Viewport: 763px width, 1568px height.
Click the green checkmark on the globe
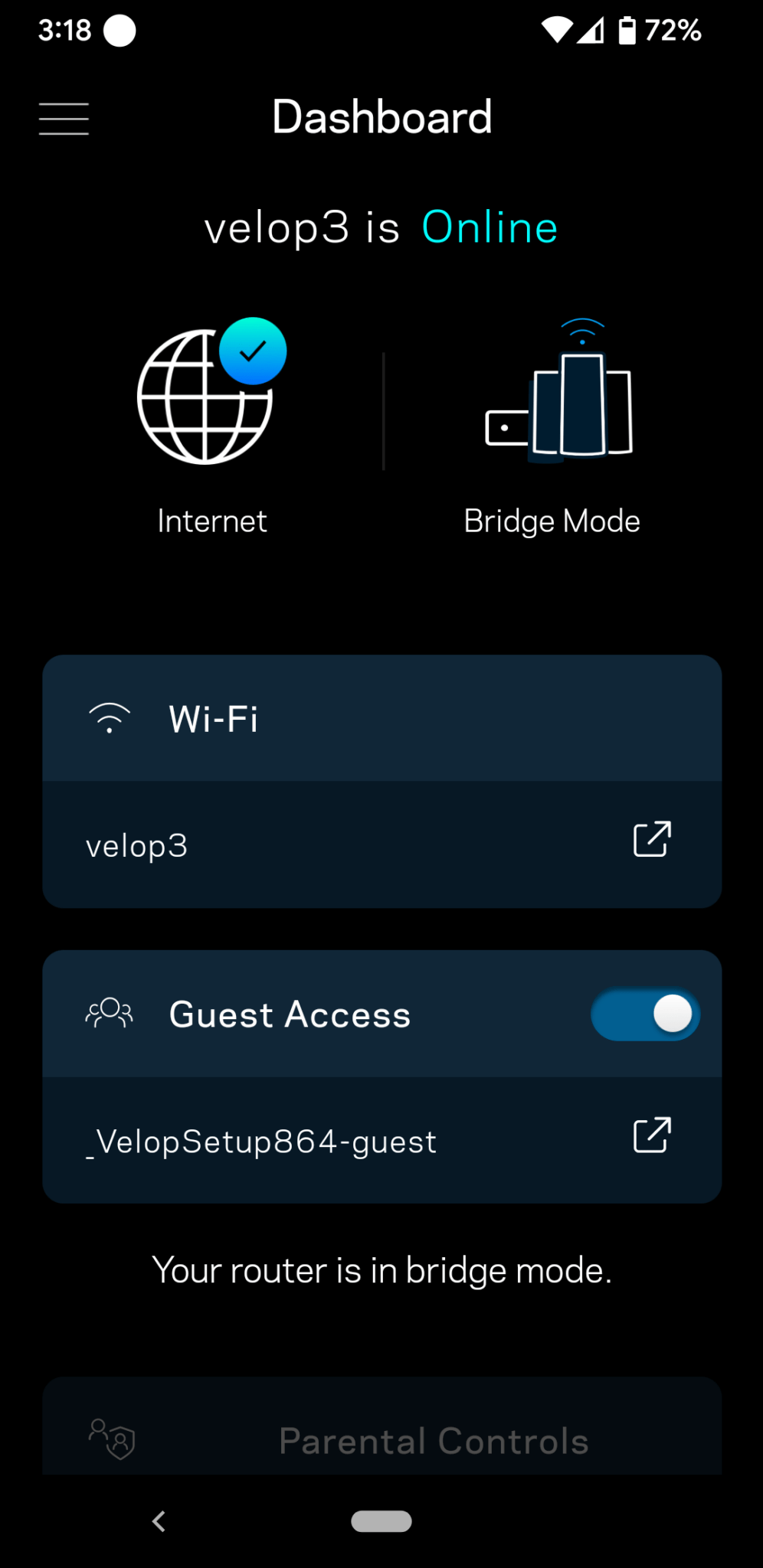tap(252, 351)
